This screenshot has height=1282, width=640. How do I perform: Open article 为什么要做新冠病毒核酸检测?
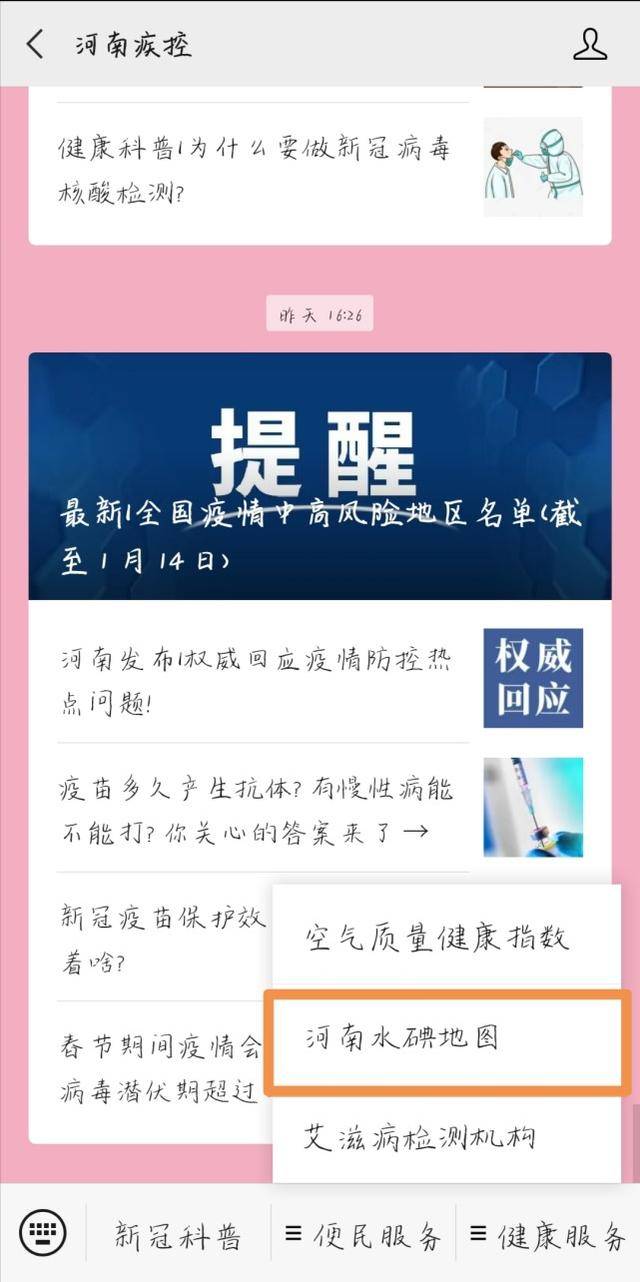[320, 167]
